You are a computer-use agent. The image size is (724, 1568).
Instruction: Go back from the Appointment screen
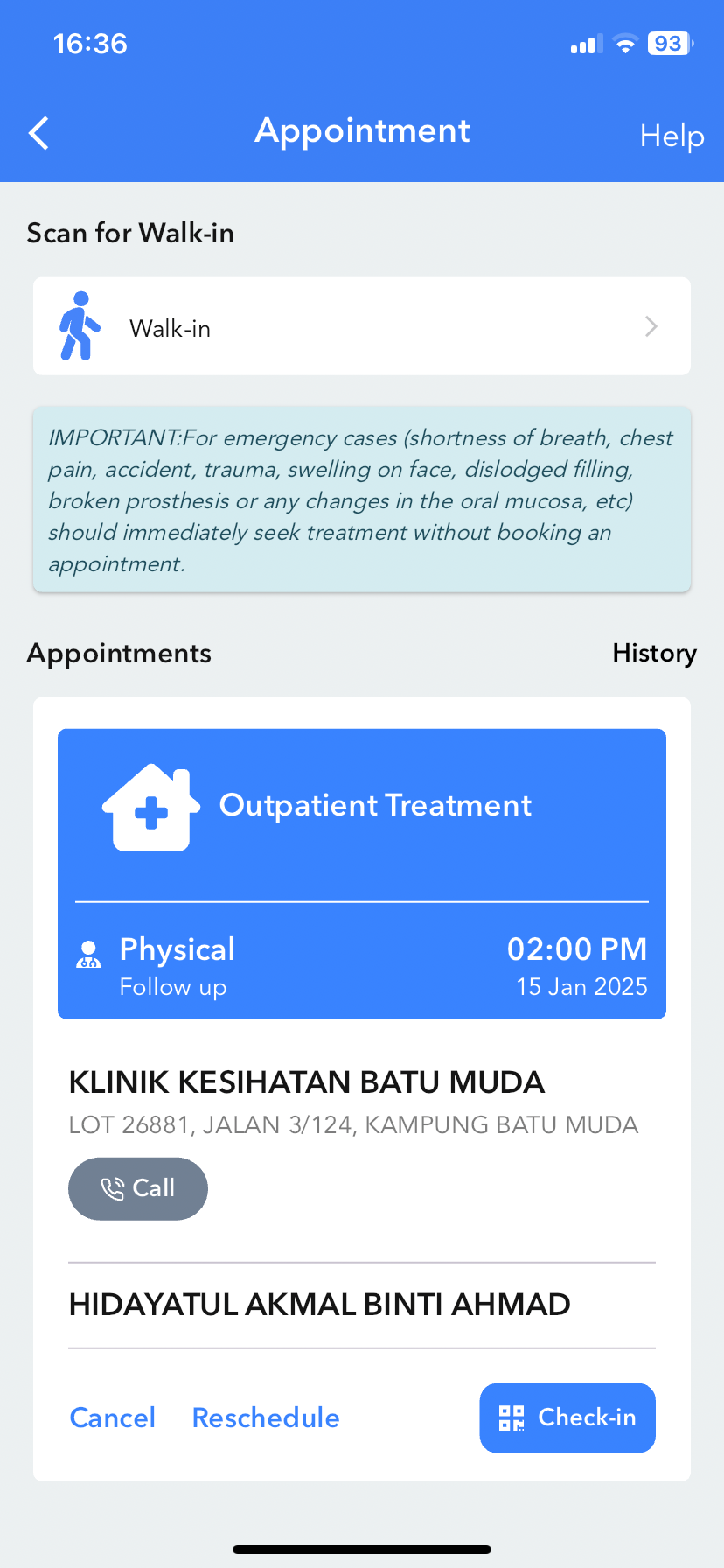38,134
